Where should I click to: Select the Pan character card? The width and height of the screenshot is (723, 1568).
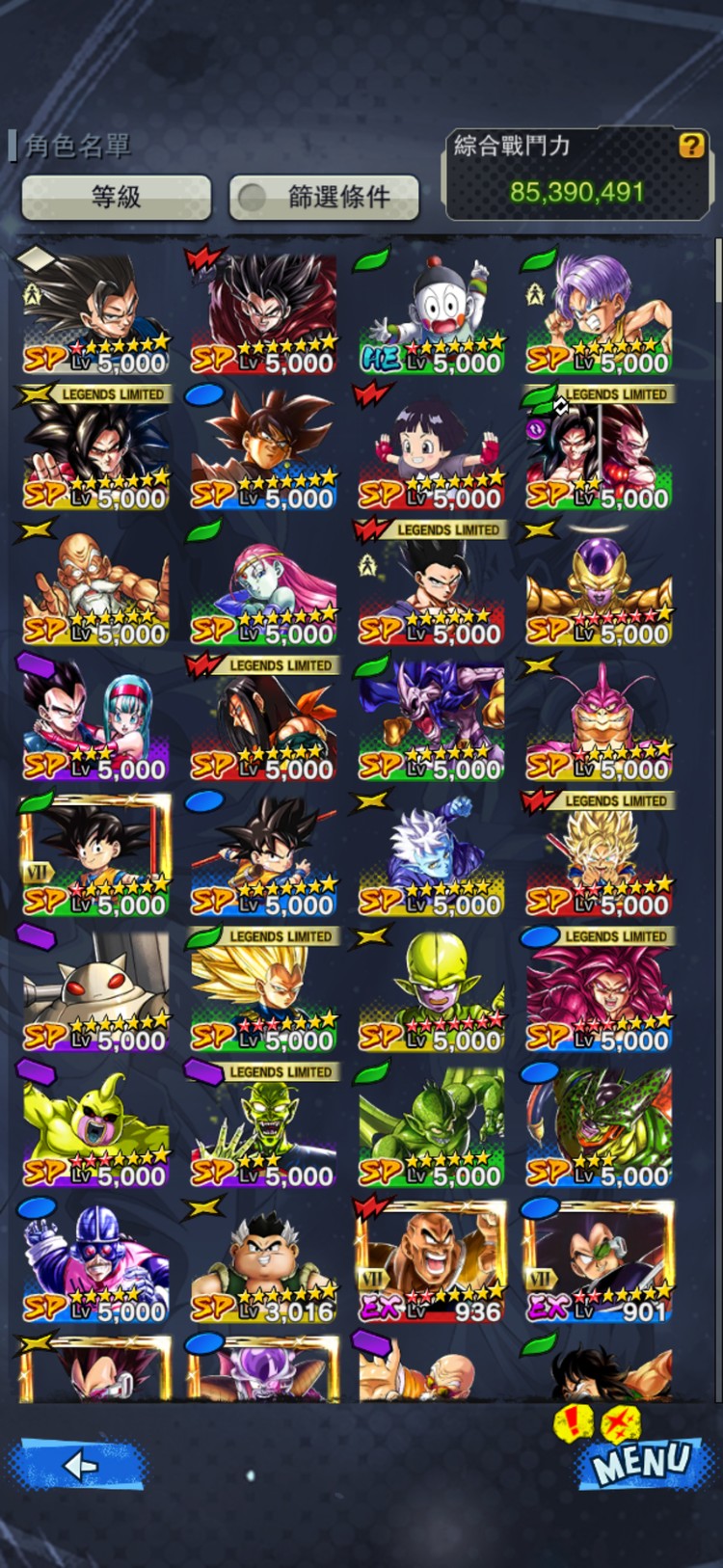(431, 449)
